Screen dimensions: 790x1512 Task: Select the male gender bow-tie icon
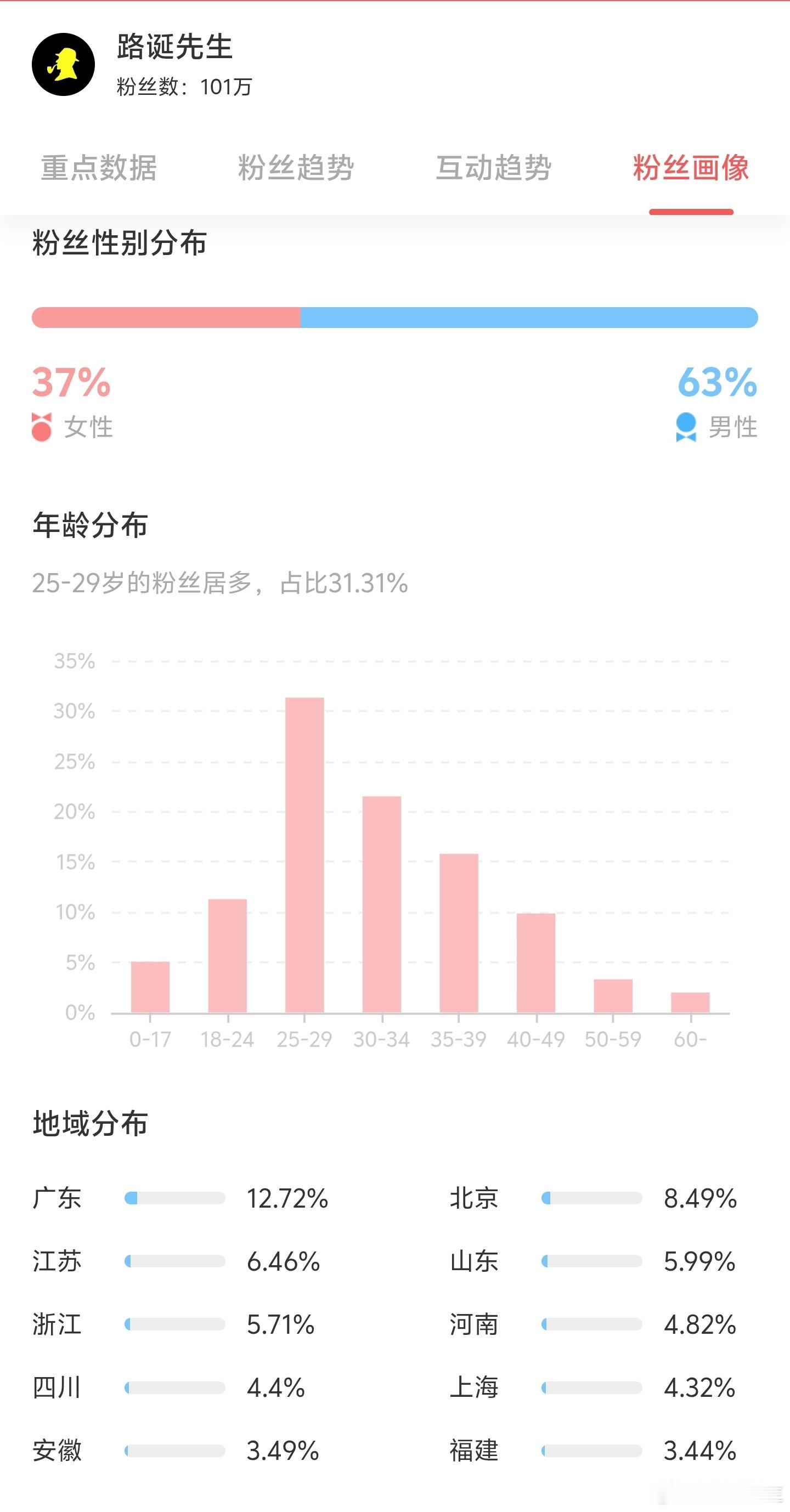click(687, 427)
